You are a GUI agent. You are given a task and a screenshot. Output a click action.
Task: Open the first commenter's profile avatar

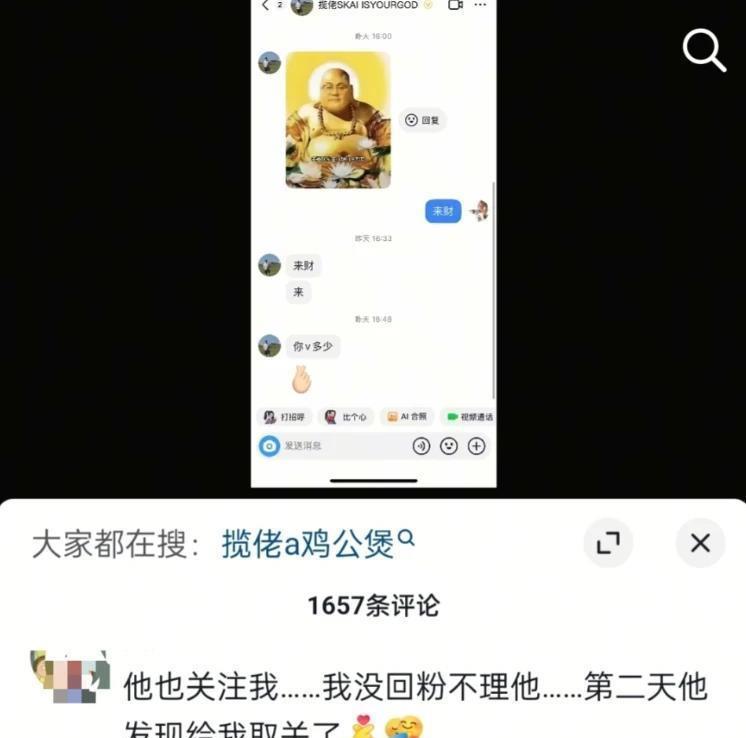tap(70, 677)
